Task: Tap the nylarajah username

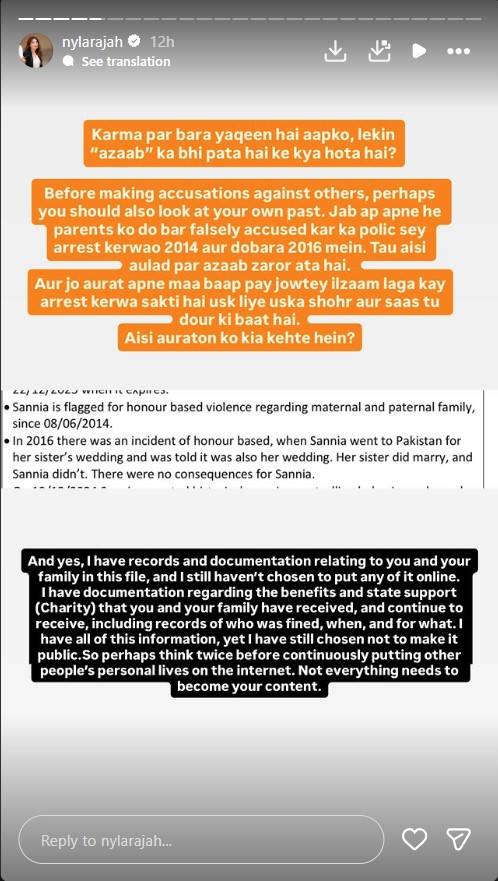Action: pyautogui.click(x=92, y=41)
